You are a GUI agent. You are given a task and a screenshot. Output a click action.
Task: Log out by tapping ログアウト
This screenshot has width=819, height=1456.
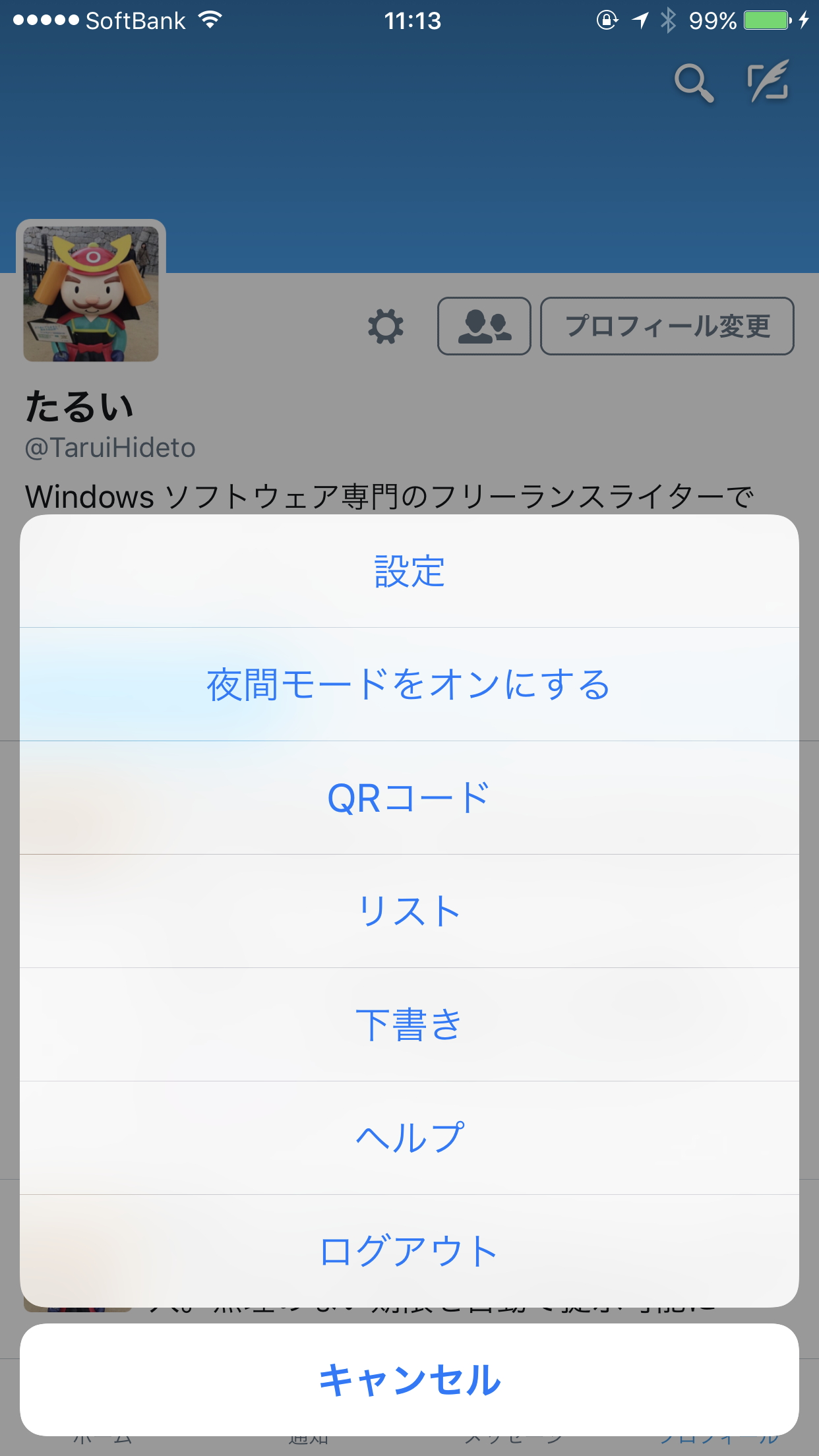(409, 1250)
